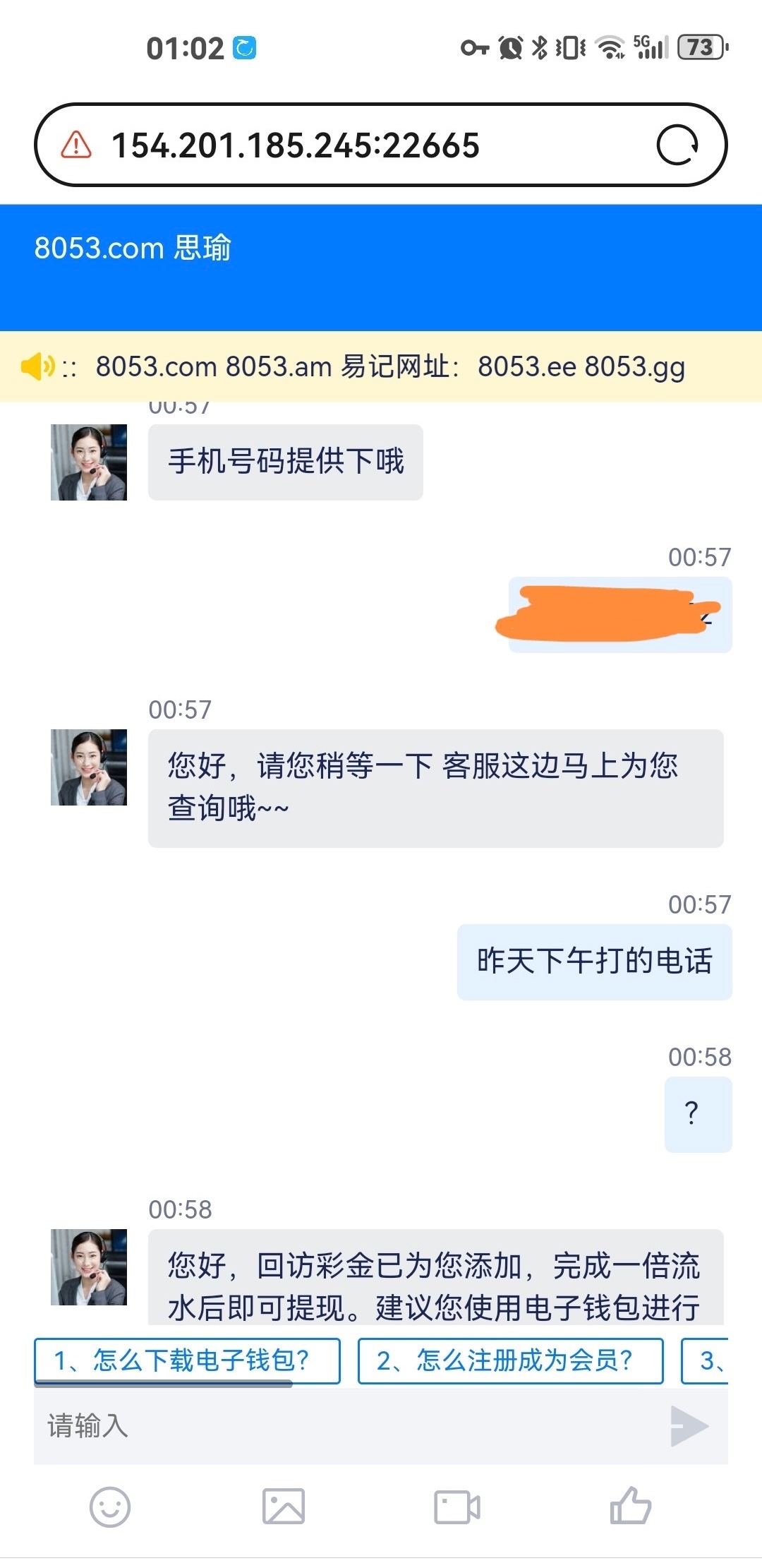Rate the service with thumbs-up icon
Image resolution: width=762 pixels, height=1568 pixels.
click(x=630, y=1506)
